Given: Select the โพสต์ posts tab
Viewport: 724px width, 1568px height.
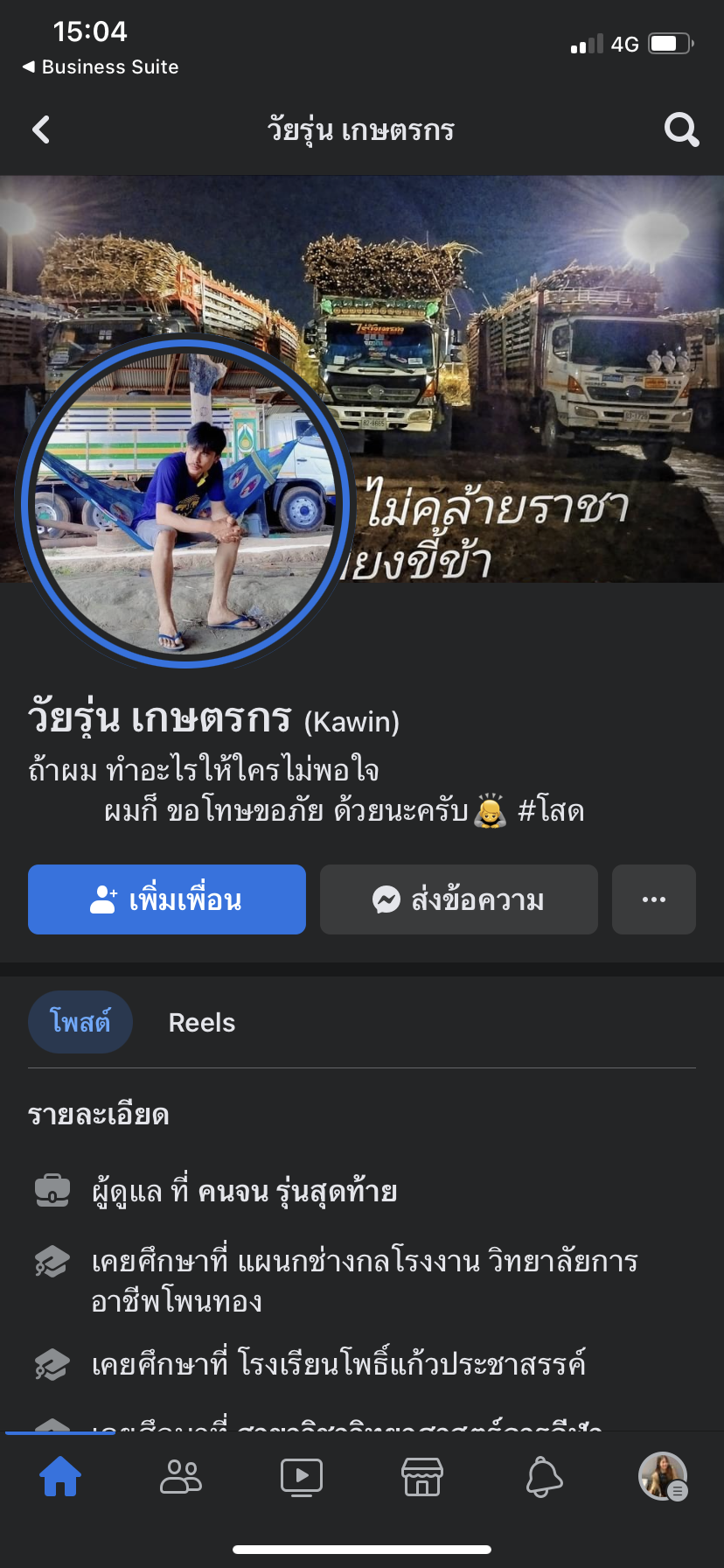Looking at the screenshot, I should pos(80,1022).
